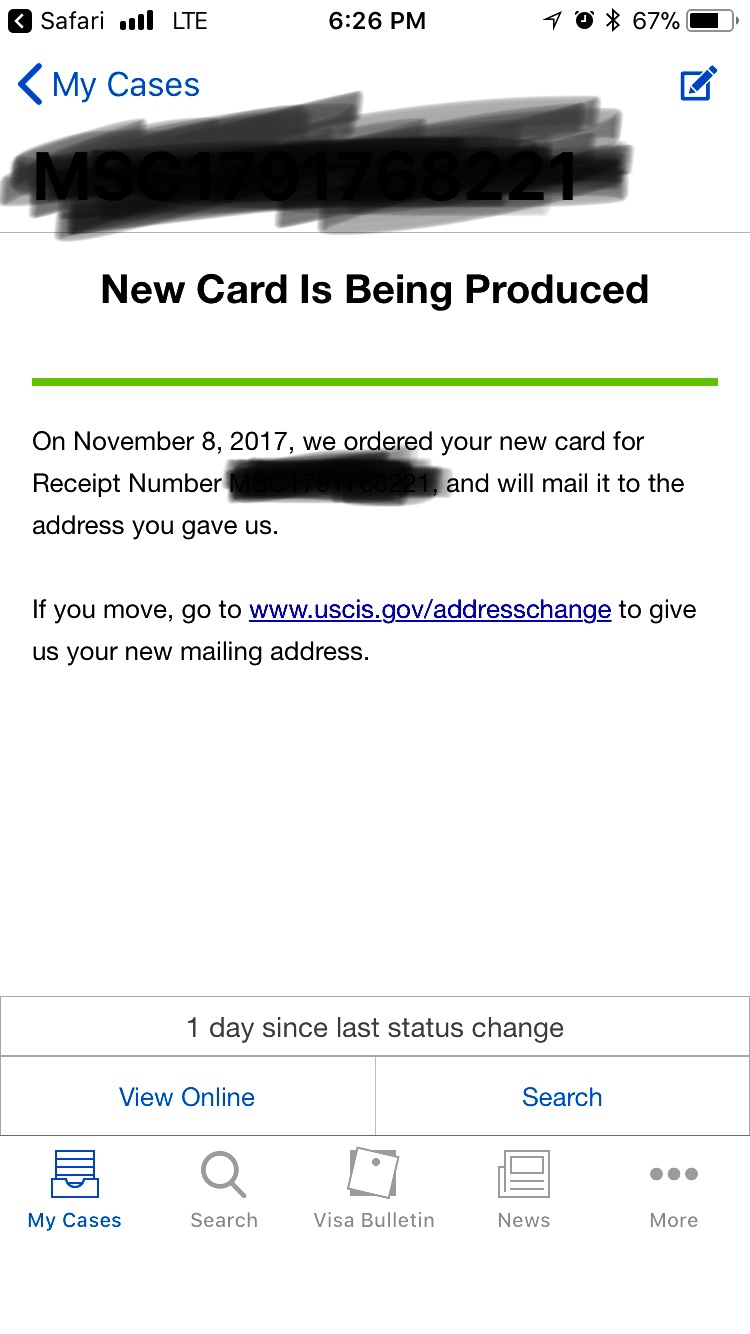Tap the edit pencil icon
Viewport: 750px width, 1334px height.
point(698,84)
